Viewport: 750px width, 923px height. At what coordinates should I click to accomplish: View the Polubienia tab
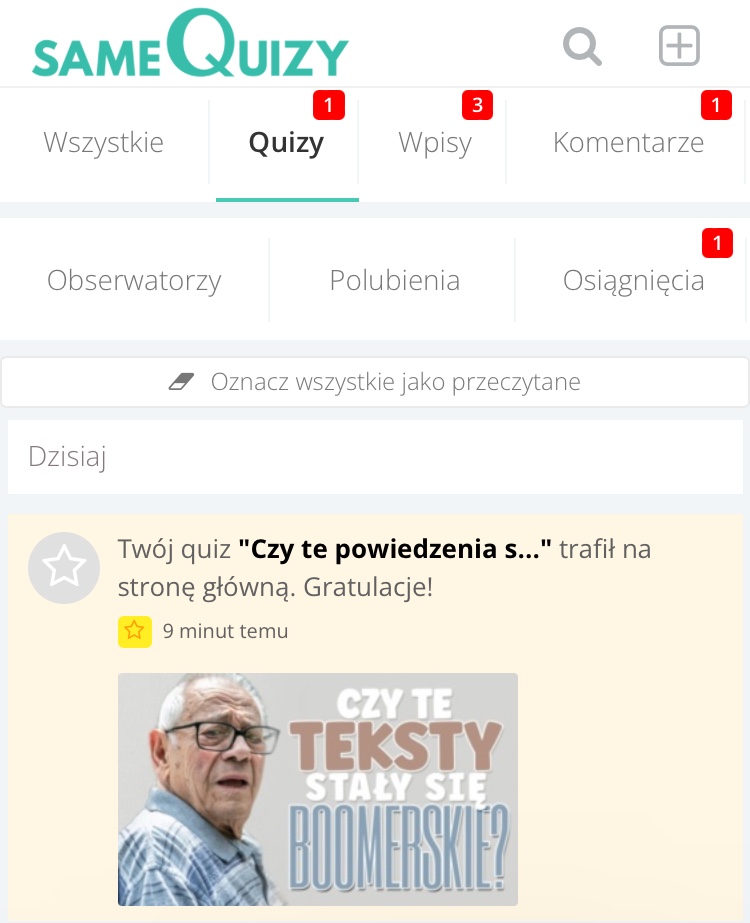pos(394,280)
